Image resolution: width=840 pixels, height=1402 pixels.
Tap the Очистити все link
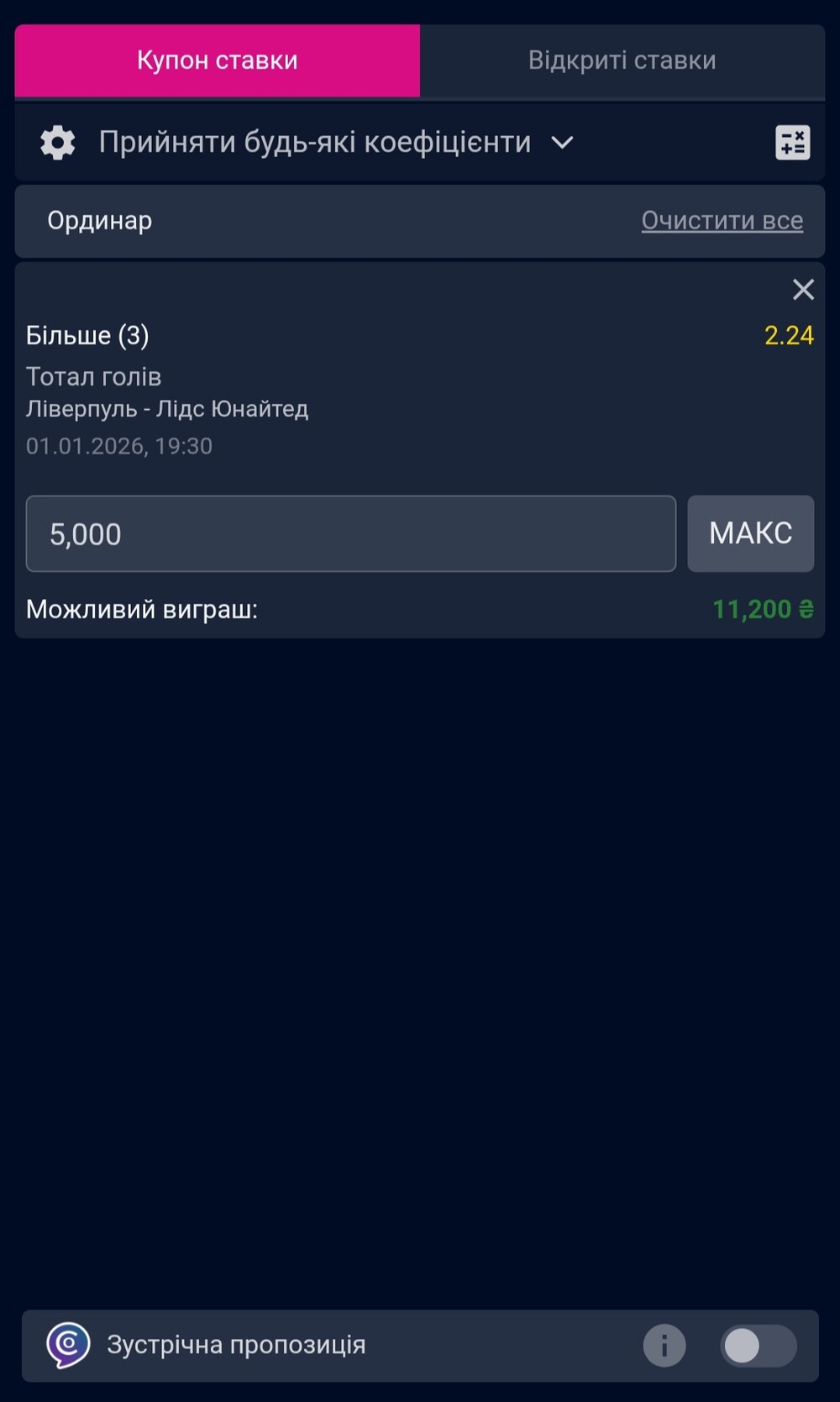tap(722, 221)
